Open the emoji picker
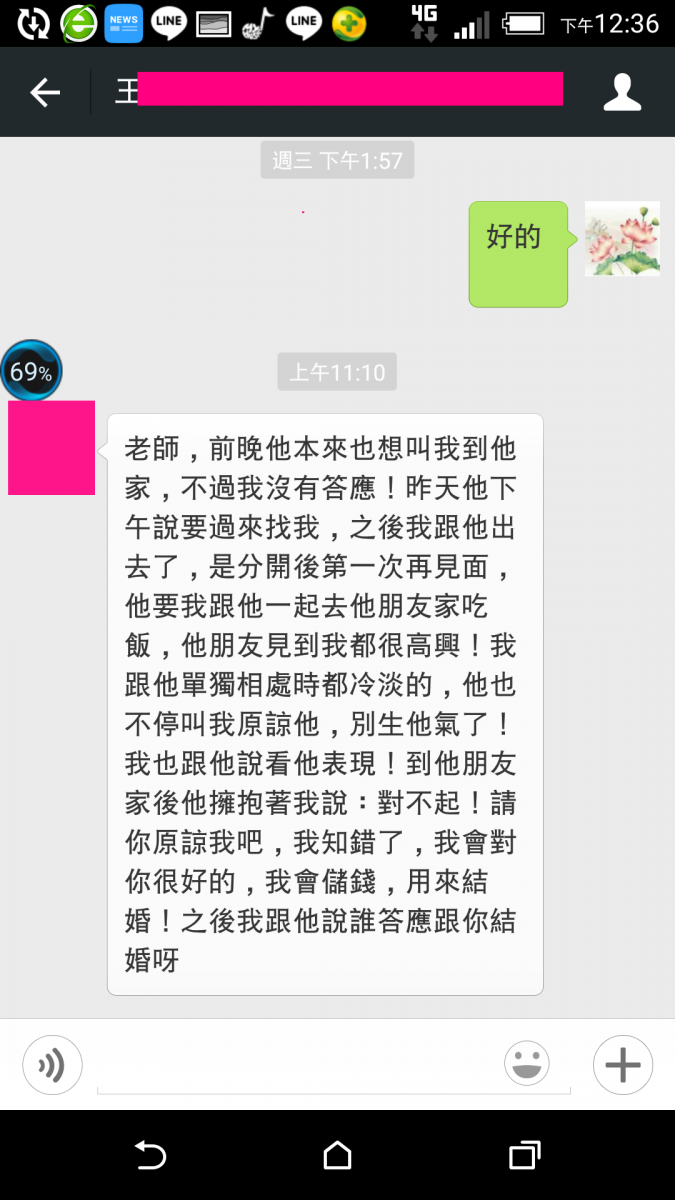This screenshot has width=675, height=1200. click(527, 1064)
